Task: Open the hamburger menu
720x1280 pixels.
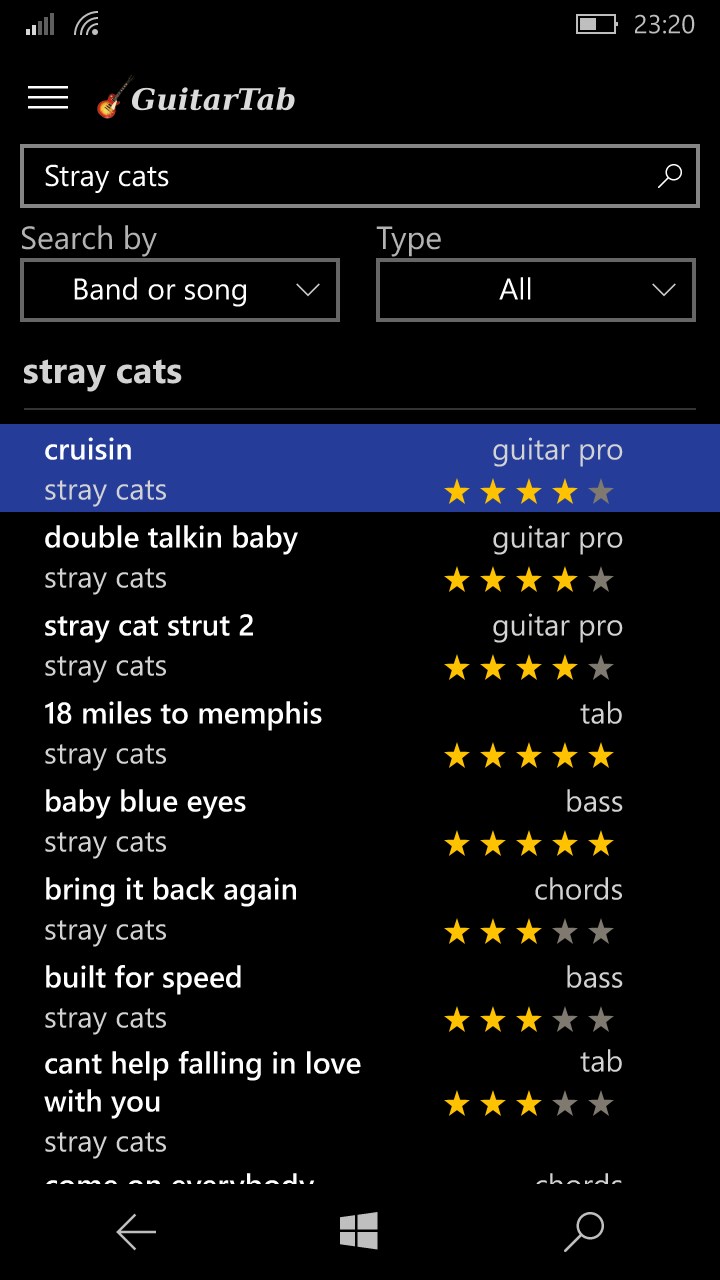Action: (48, 98)
